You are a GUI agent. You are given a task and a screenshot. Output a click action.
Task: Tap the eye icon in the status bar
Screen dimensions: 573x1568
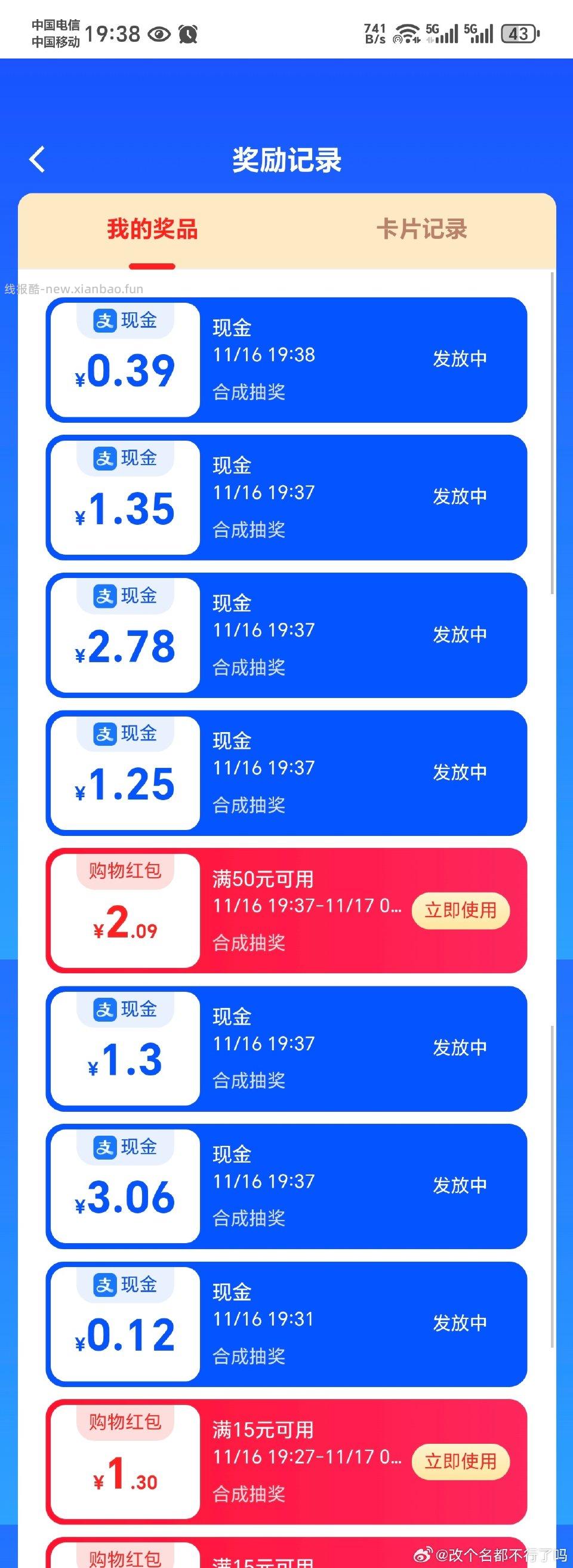pyautogui.click(x=159, y=35)
